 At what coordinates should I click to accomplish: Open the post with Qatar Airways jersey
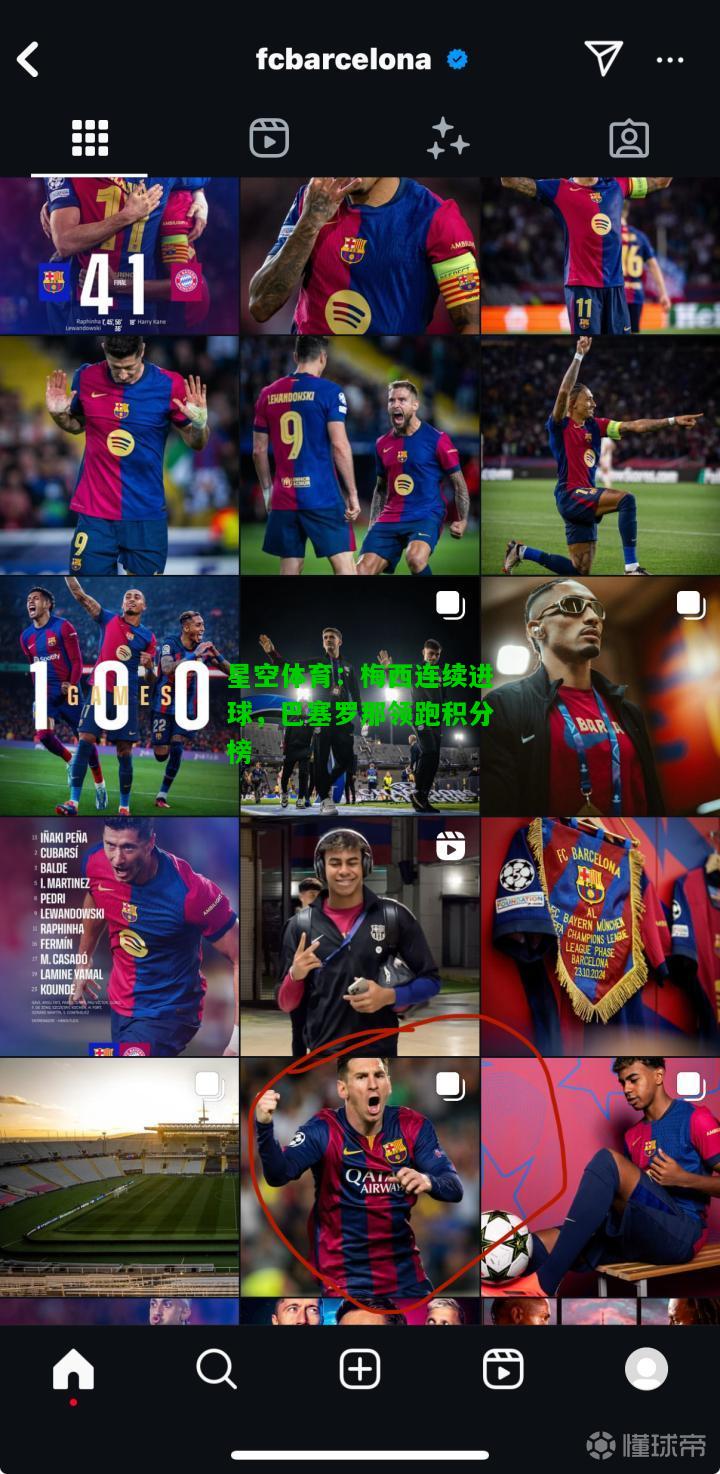click(x=359, y=1177)
